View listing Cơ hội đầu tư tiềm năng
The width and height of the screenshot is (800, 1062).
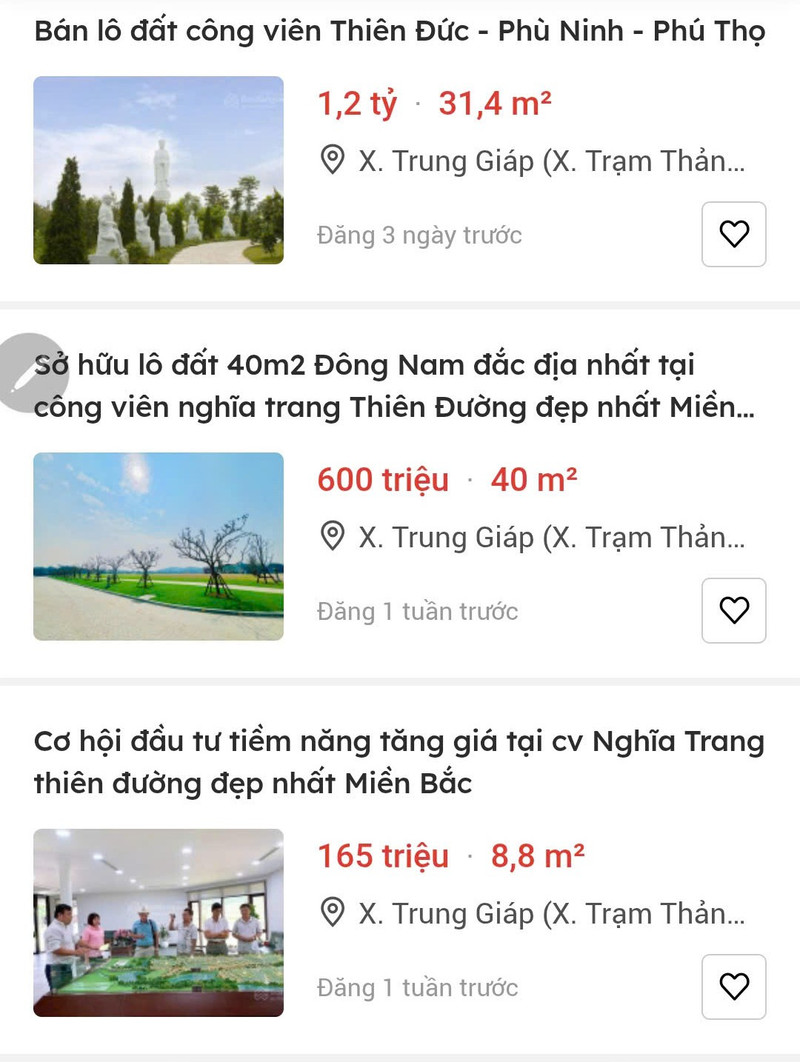pyautogui.click(x=400, y=762)
